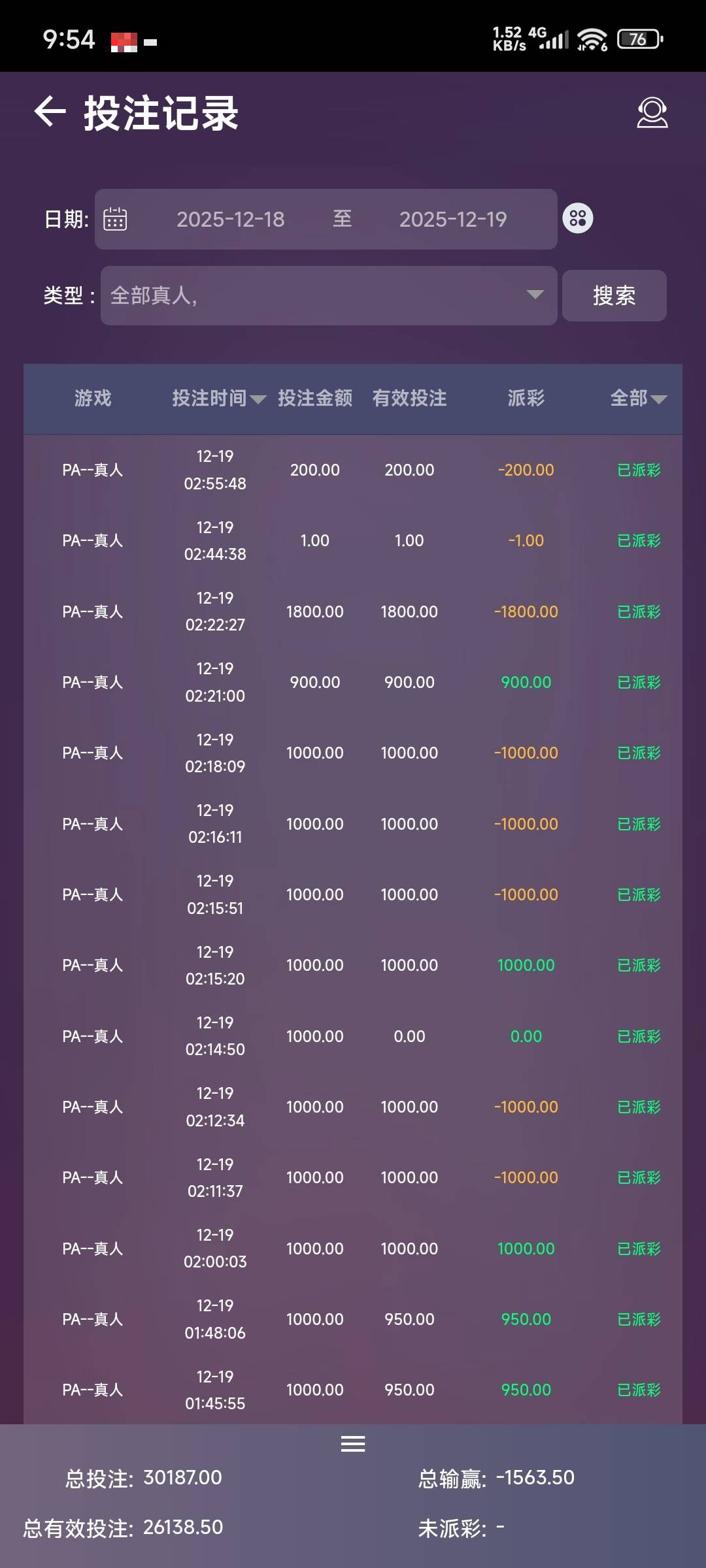Open the quick date options icon
Image resolution: width=706 pixels, height=1568 pixels.
click(x=578, y=218)
